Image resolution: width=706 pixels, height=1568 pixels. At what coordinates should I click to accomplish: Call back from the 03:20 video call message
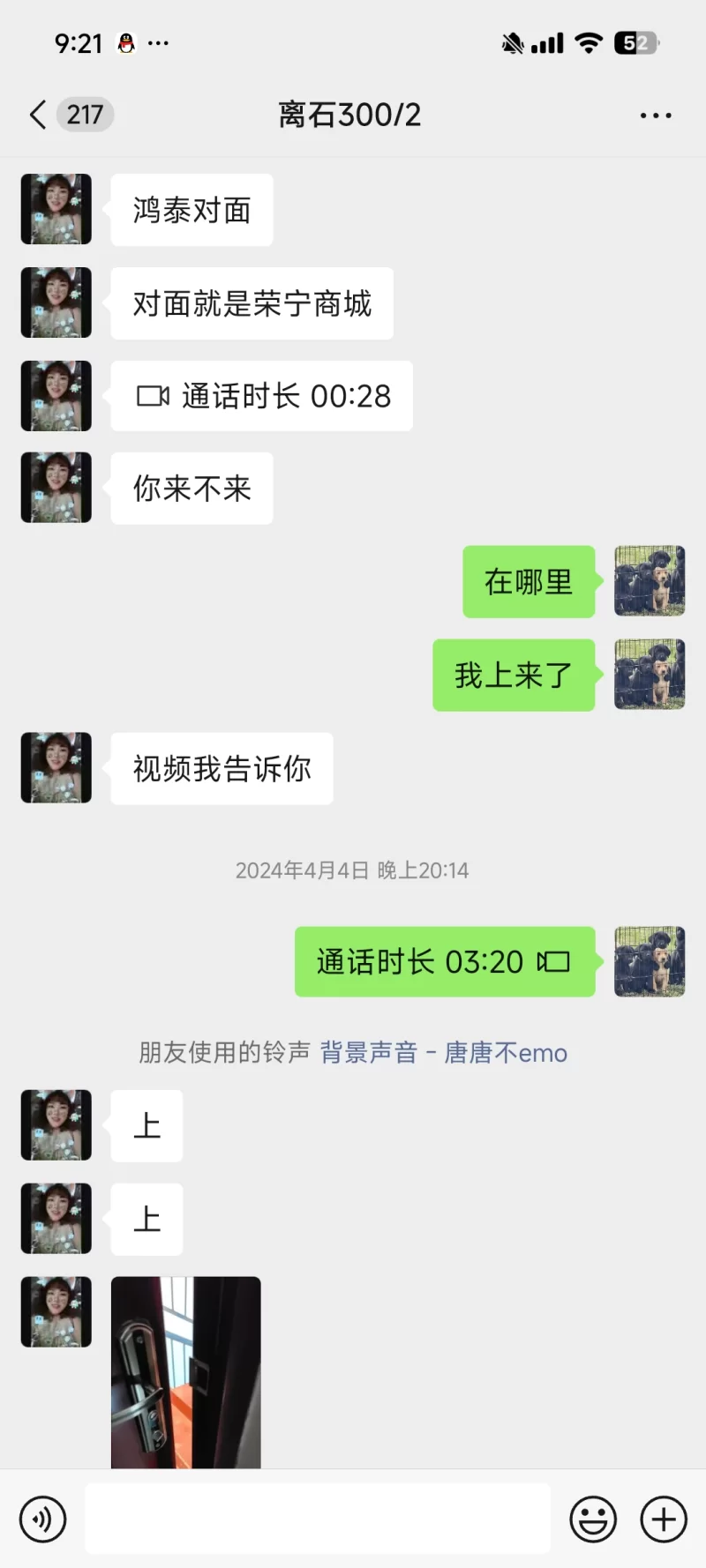click(x=444, y=962)
